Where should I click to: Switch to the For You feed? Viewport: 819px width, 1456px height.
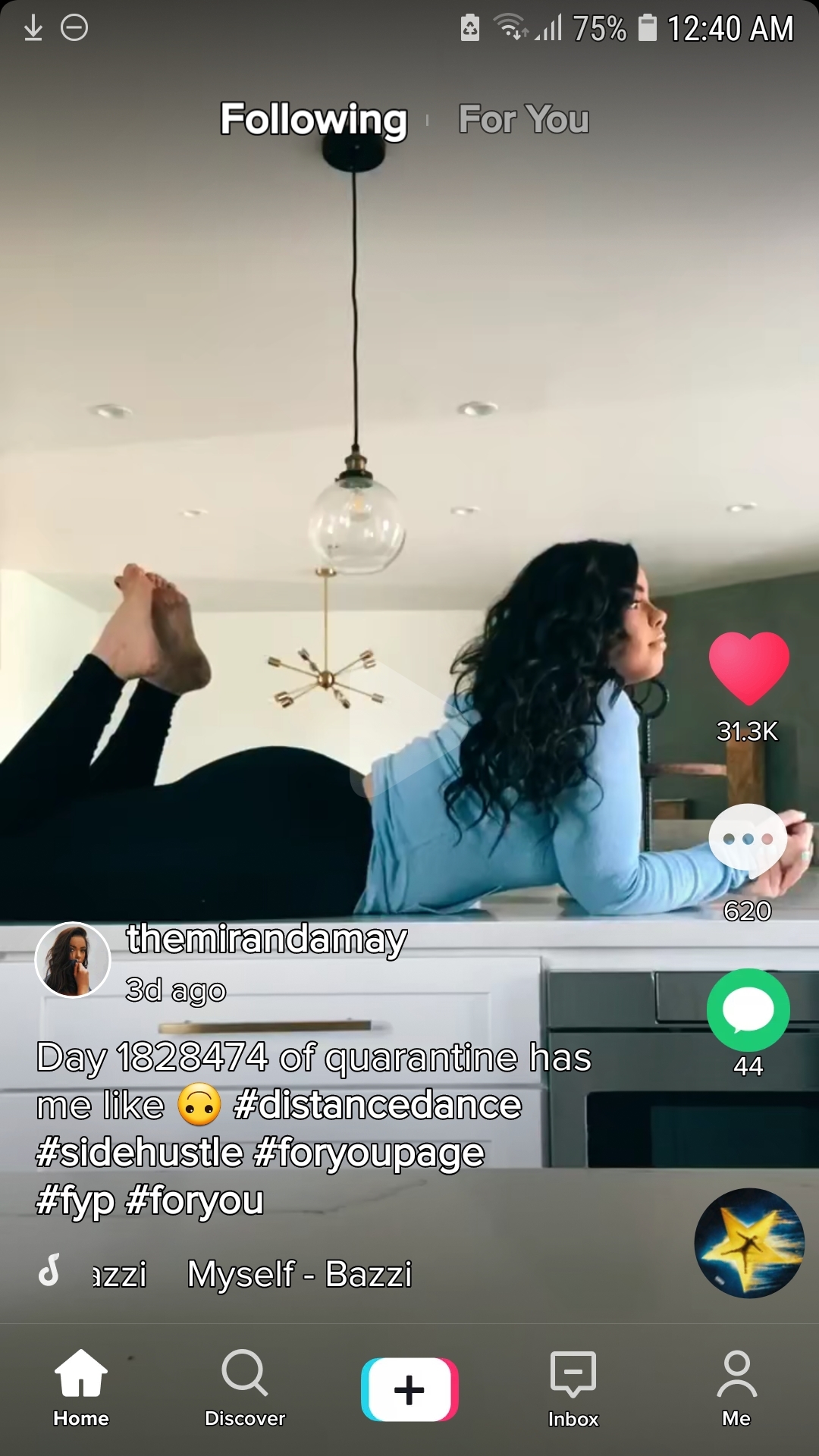[x=523, y=120]
